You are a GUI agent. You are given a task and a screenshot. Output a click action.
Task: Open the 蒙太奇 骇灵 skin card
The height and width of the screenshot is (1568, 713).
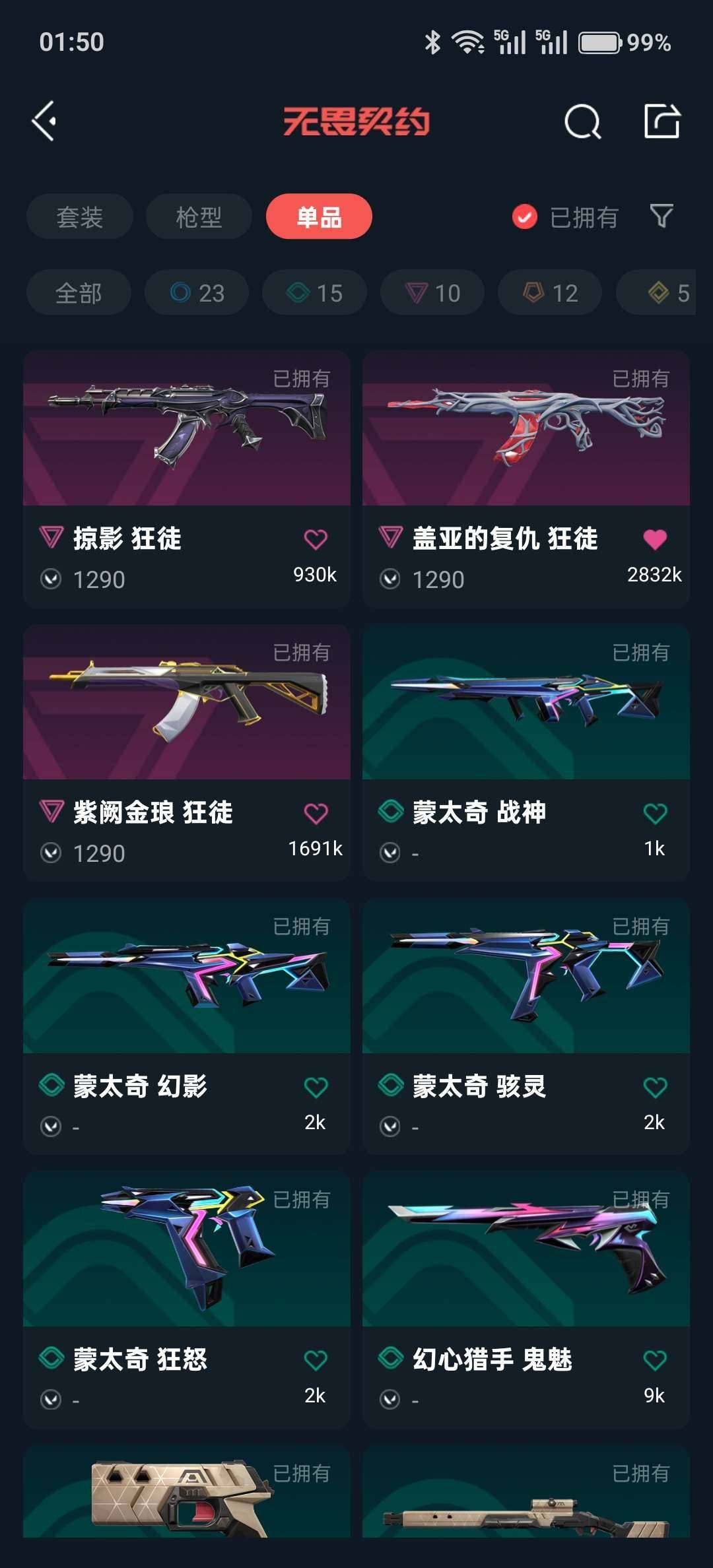[x=526, y=977]
